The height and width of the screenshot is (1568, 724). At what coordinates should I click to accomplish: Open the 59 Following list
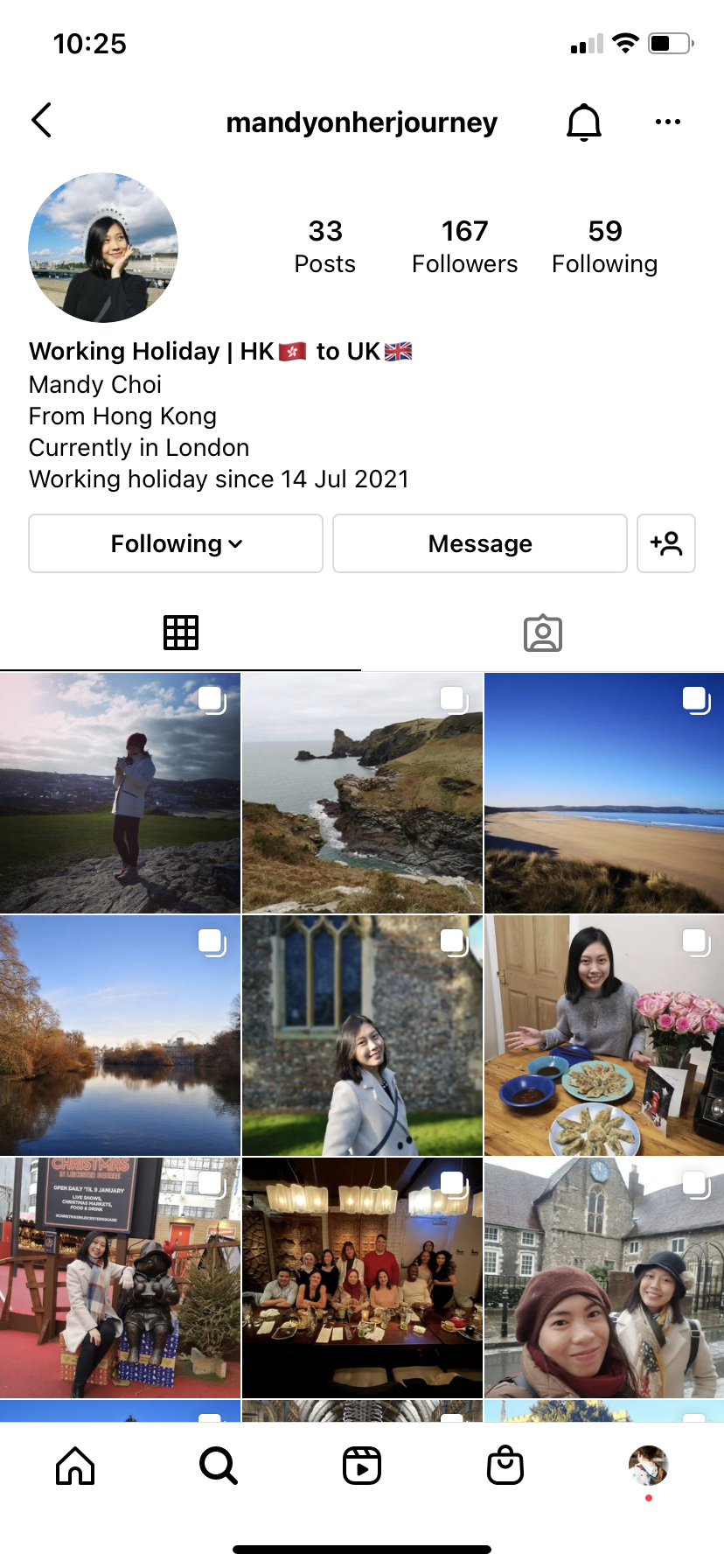point(604,247)
